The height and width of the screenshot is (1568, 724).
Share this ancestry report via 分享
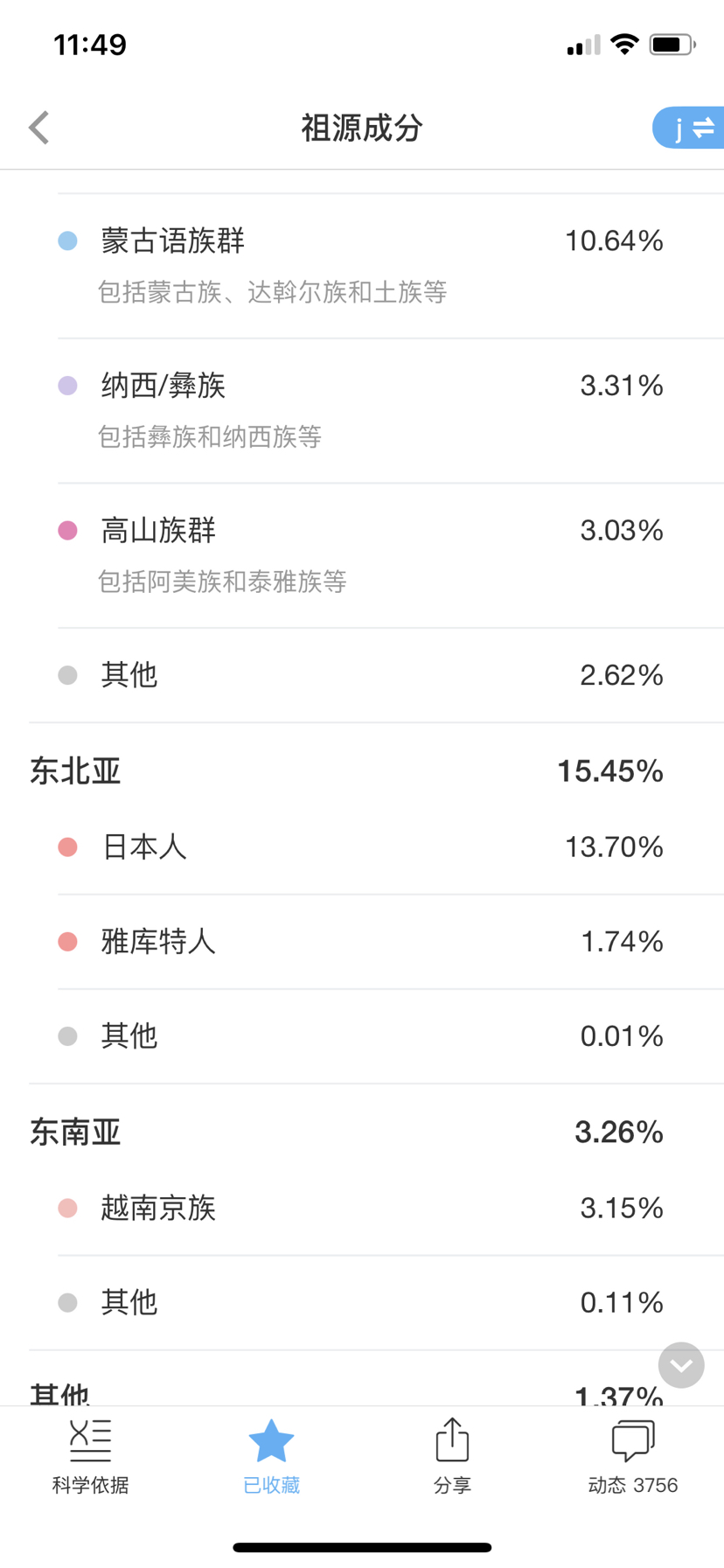452,1457
